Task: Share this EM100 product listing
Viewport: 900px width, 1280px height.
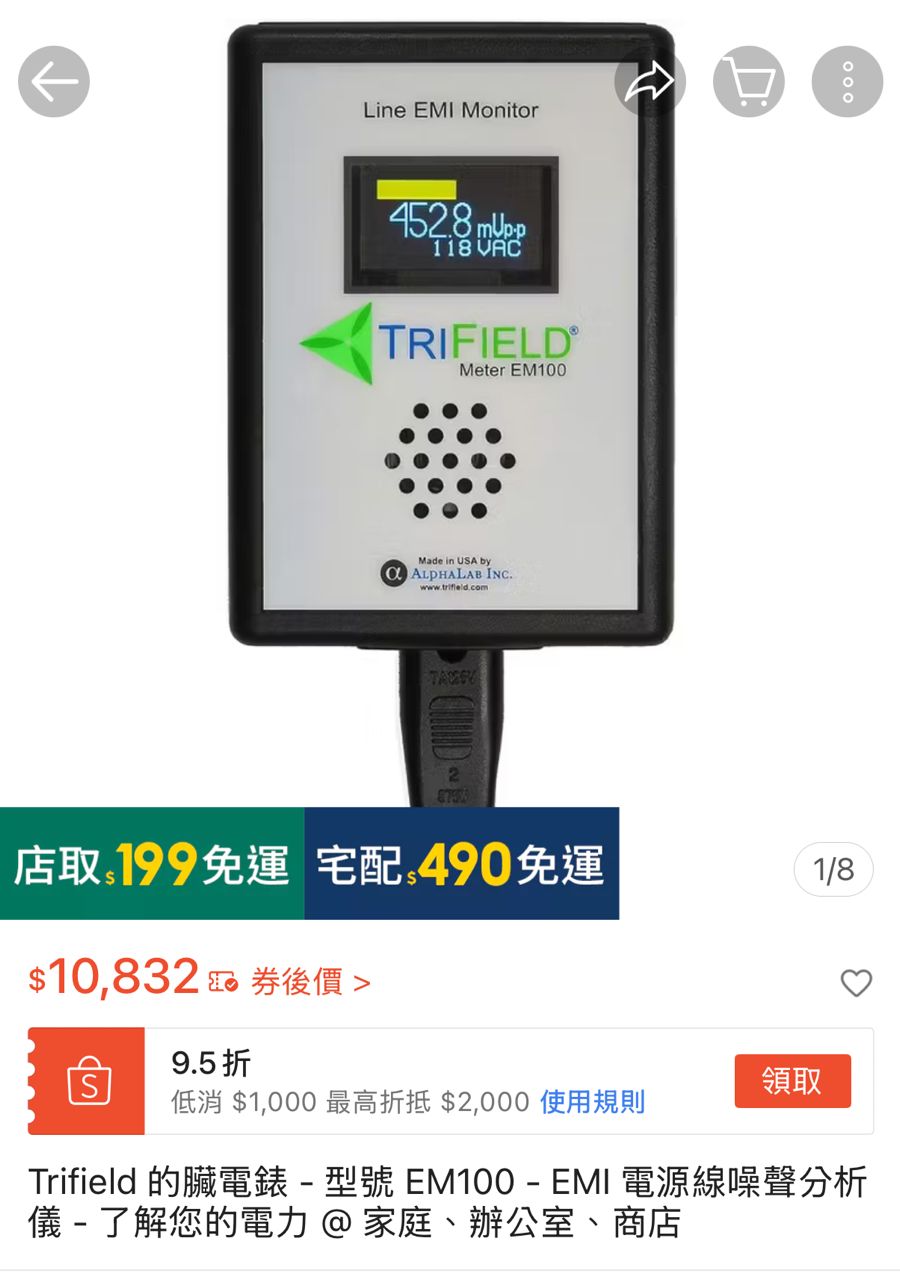Action: pos(650,82)
